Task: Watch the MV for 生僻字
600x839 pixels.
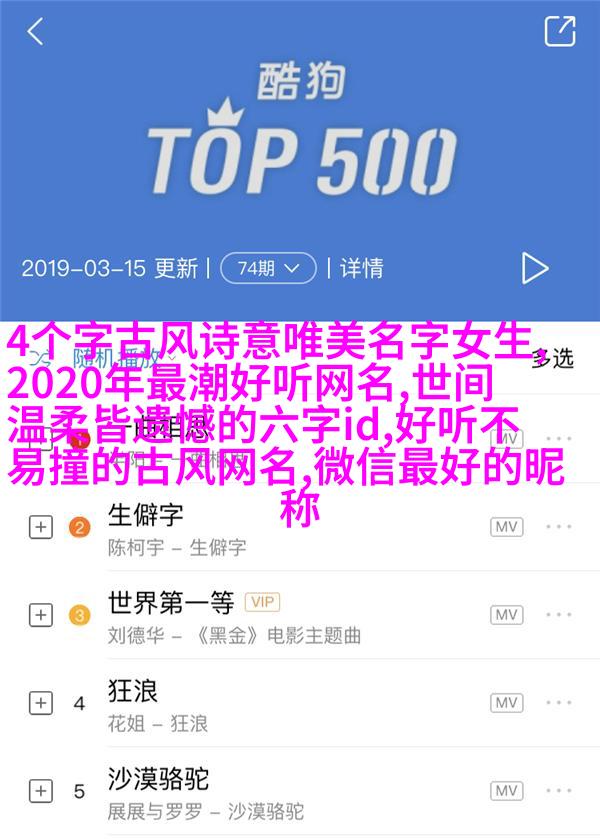Action: tap(506, 527)
